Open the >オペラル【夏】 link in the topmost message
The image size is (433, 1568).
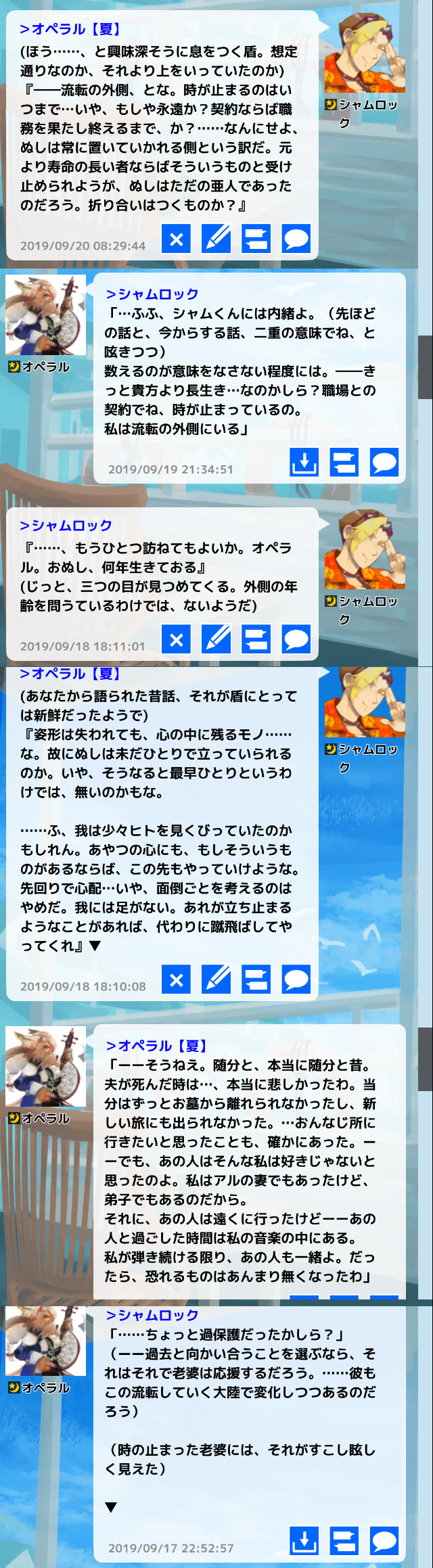click(x=70, y=29)
